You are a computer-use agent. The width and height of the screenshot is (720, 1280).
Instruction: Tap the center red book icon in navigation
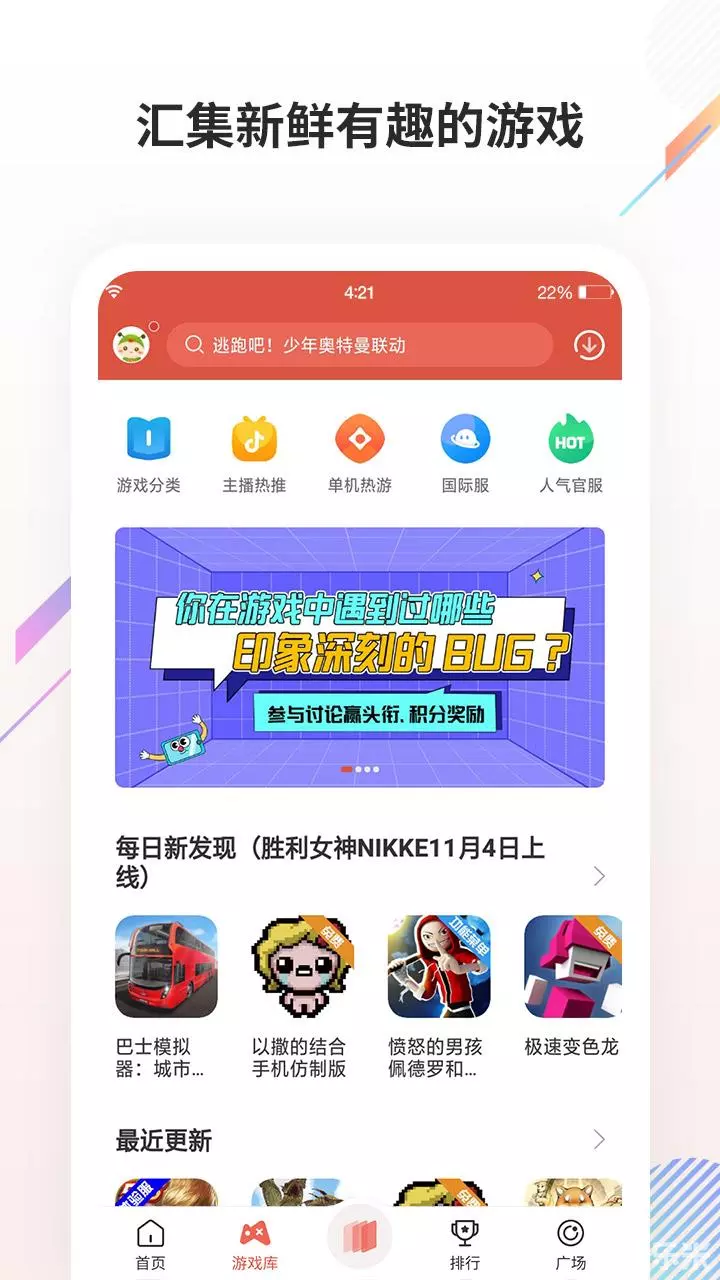coord(360,1235)
